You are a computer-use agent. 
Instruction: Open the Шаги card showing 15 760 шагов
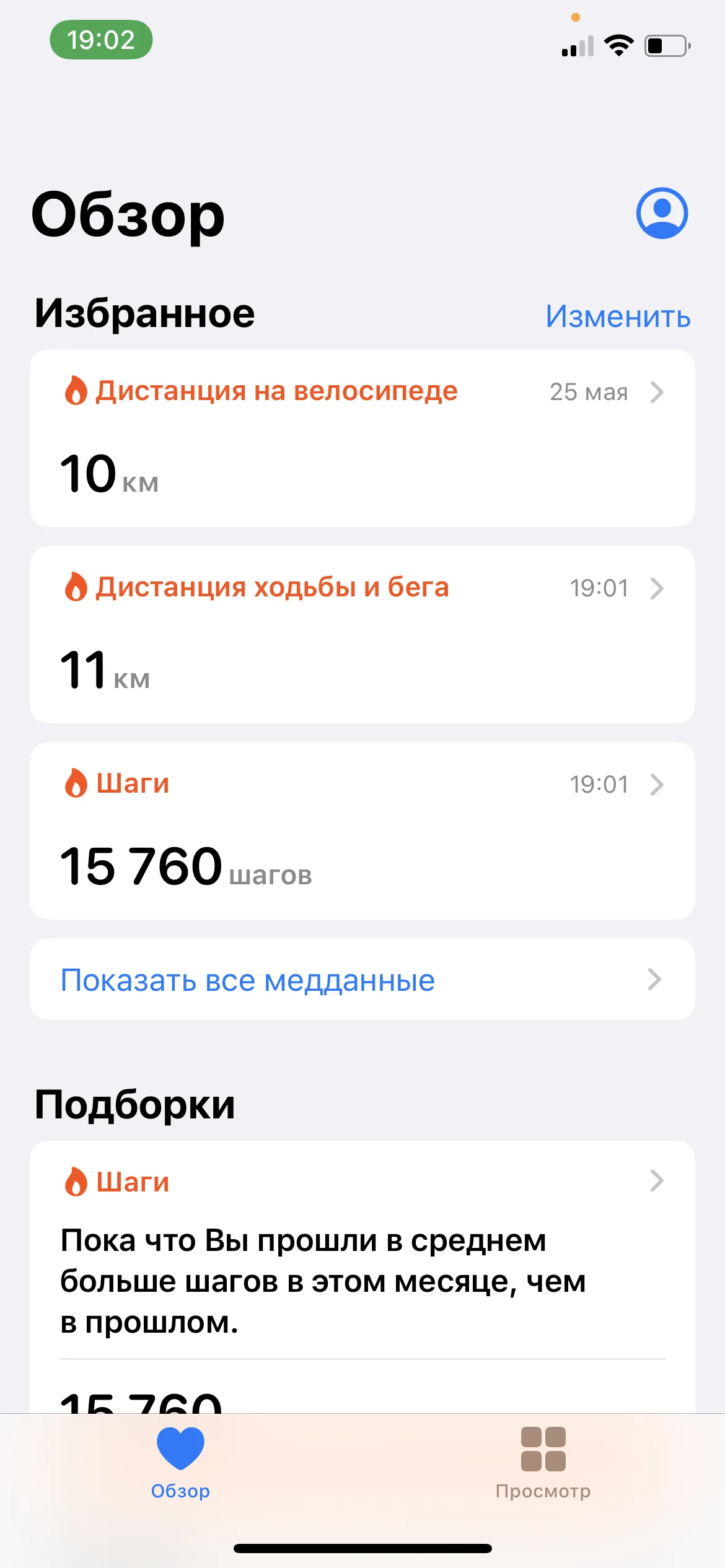[362, 830]
